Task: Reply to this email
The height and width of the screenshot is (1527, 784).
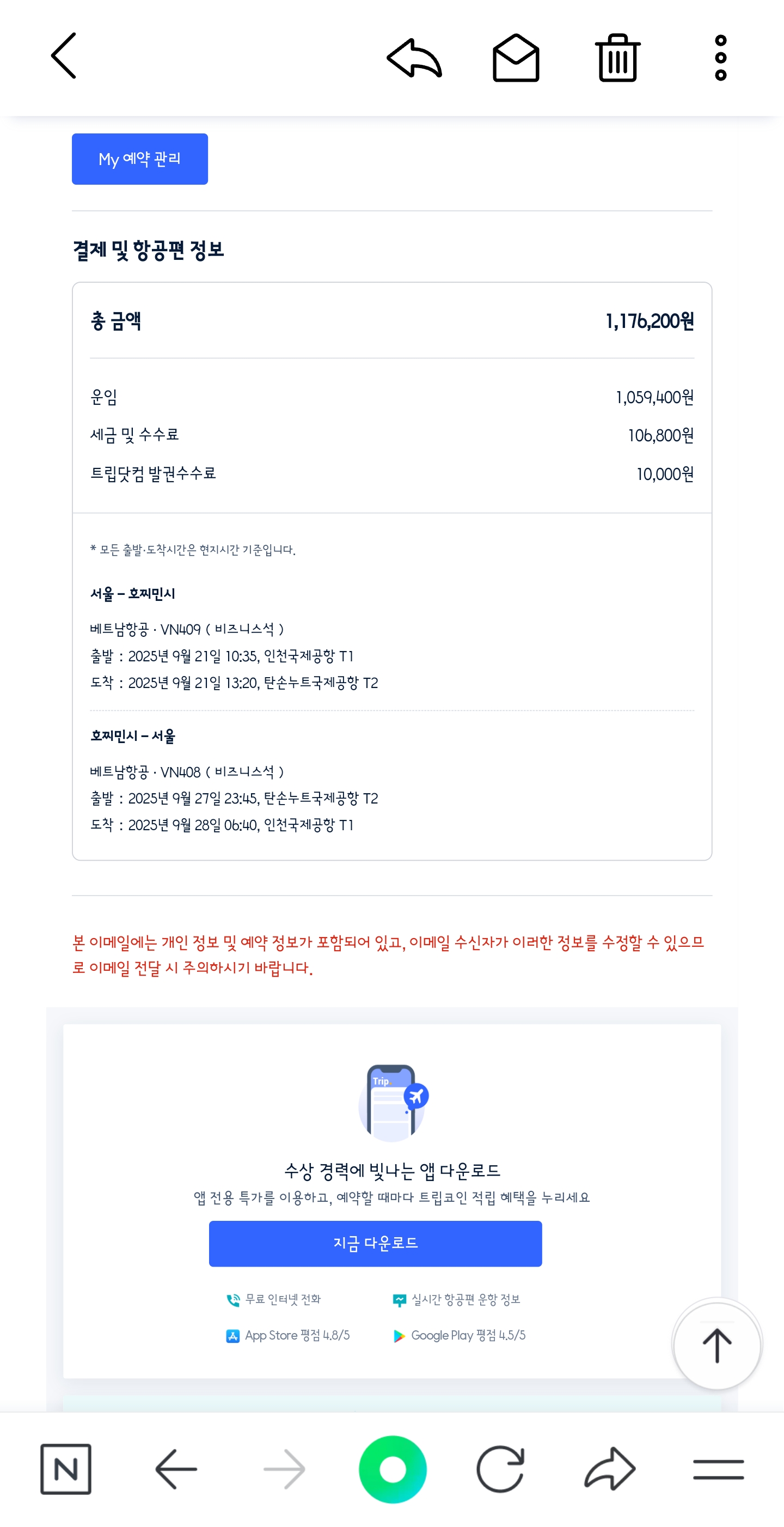Action: coord(414,58)
